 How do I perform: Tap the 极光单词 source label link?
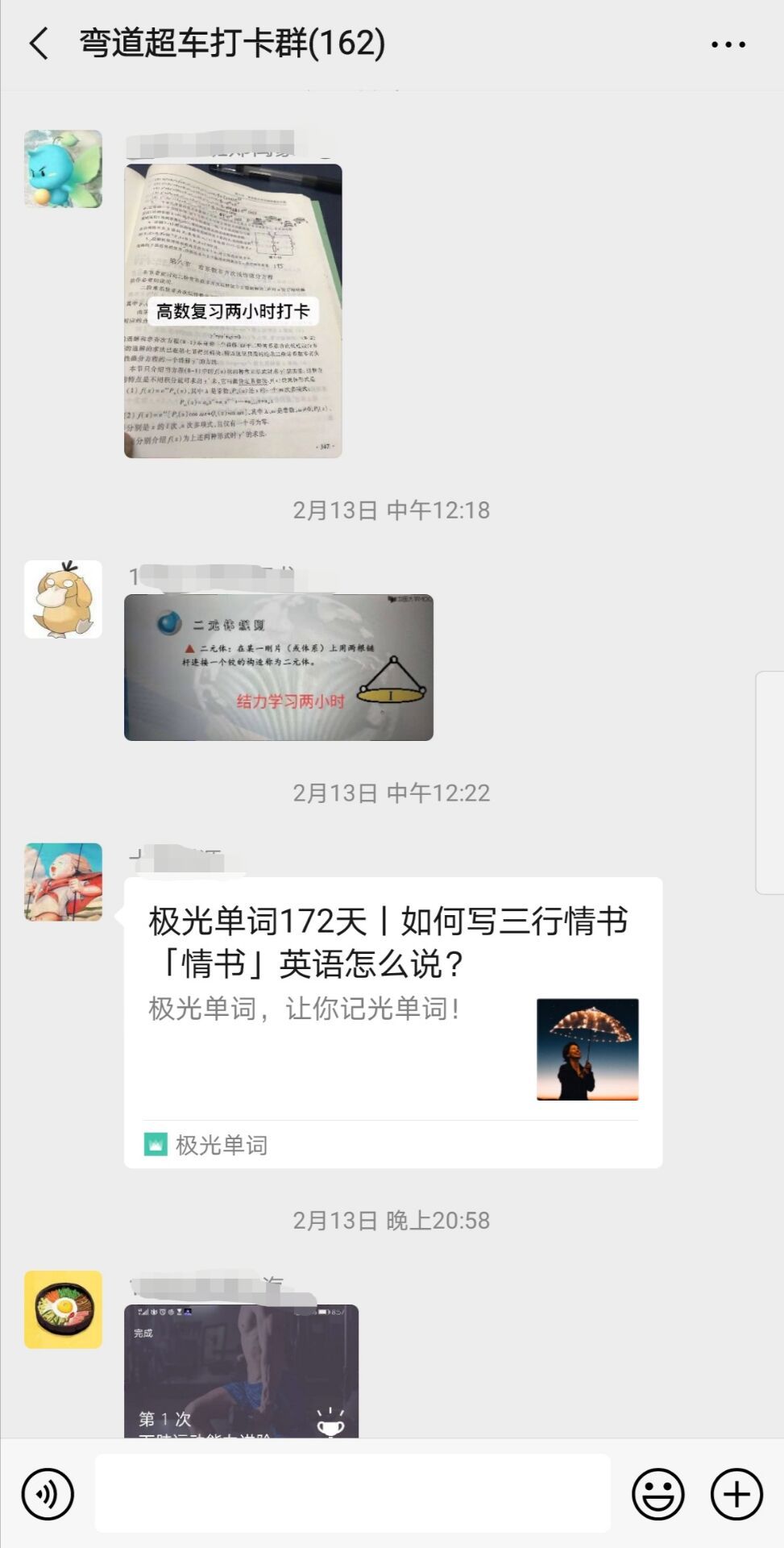click(222, 1142)
